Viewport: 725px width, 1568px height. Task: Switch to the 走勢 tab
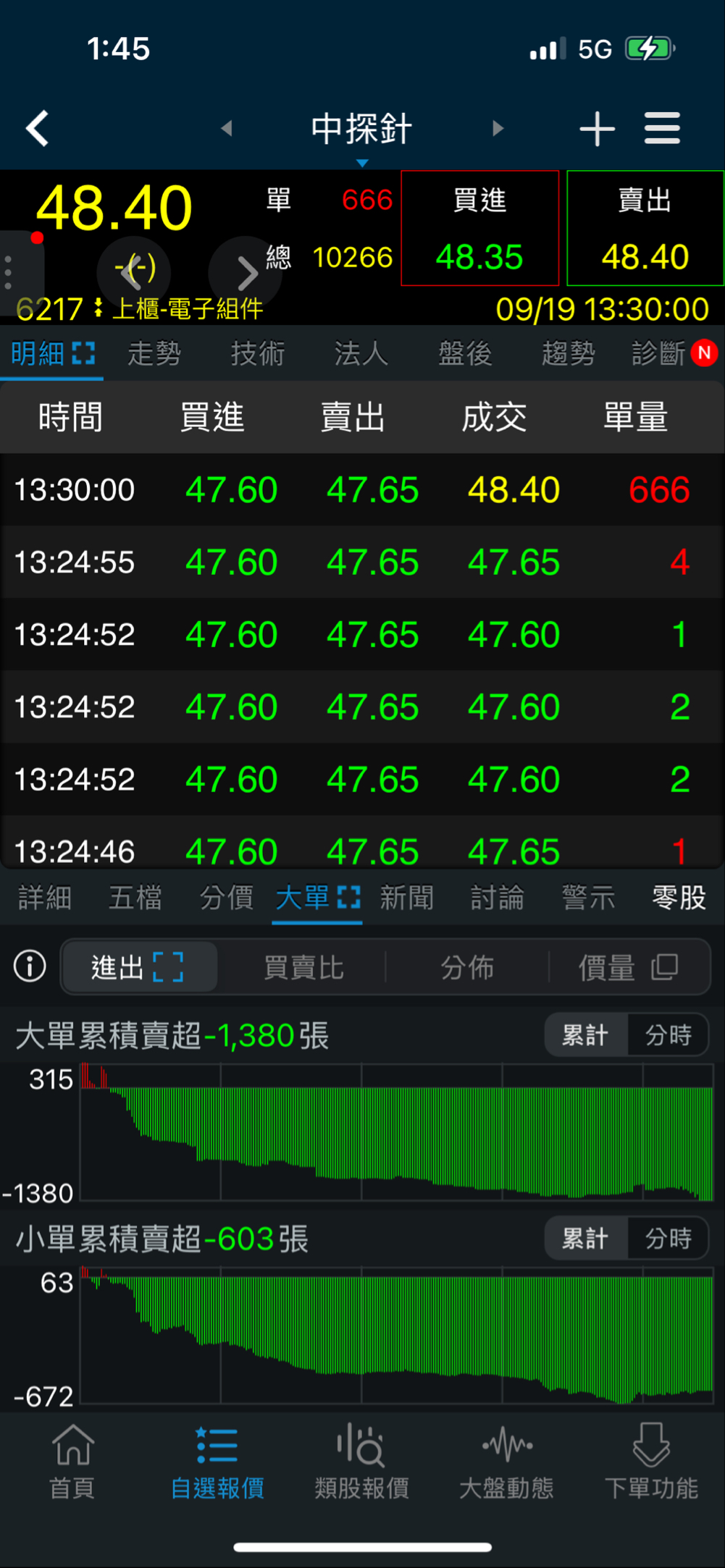154,354
